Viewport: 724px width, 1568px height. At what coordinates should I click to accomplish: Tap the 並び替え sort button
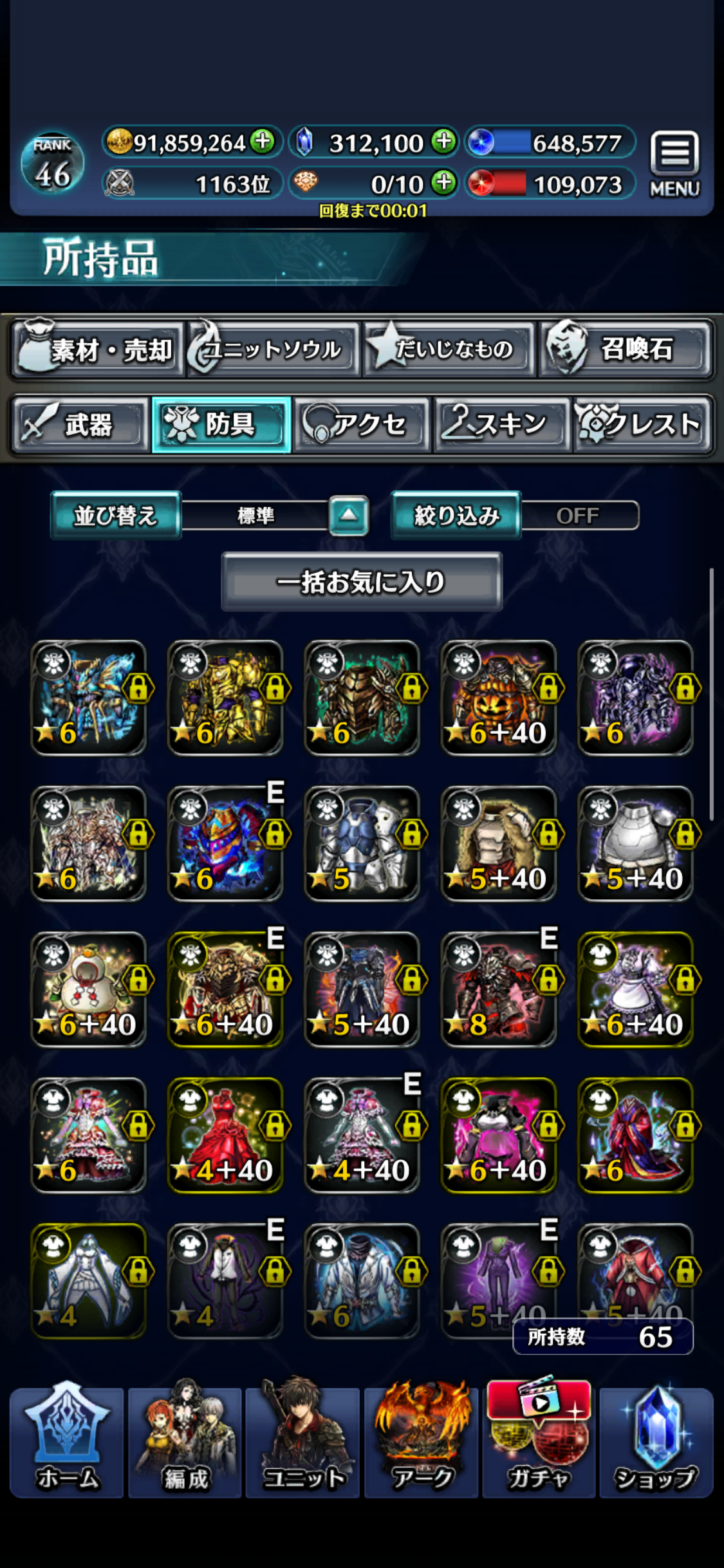116,516
